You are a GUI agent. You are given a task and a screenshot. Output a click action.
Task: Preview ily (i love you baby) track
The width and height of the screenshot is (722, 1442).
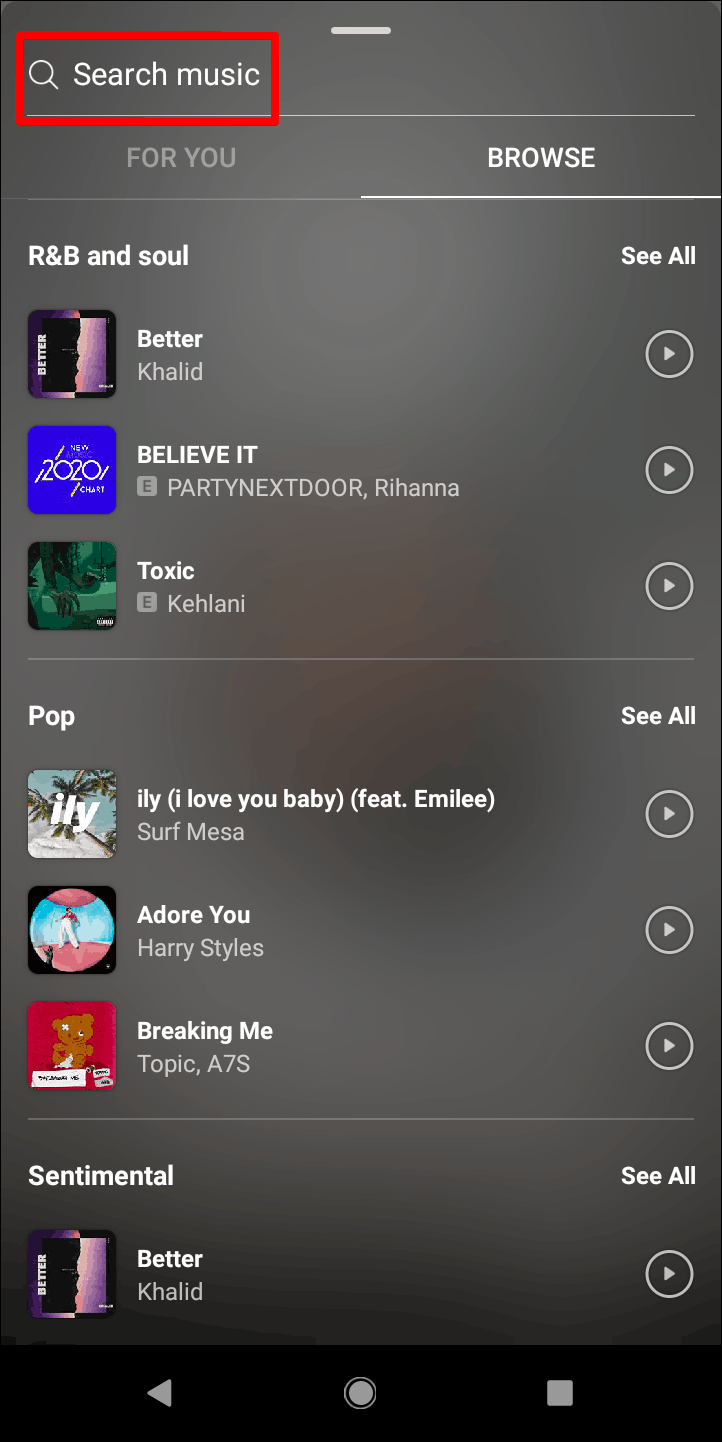coord(669,814)
